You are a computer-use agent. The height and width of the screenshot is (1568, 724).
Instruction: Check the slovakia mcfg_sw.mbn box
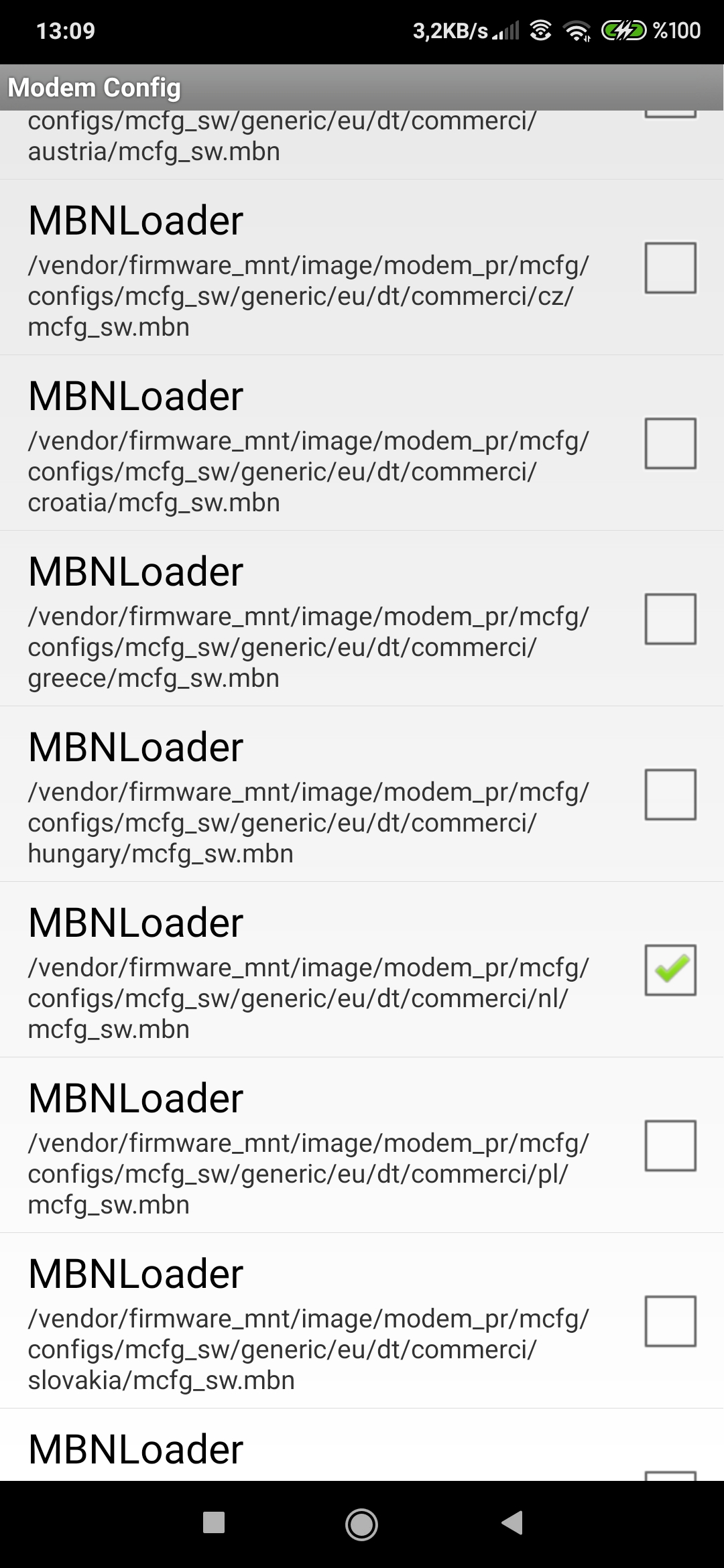[x=670, y=1321]
